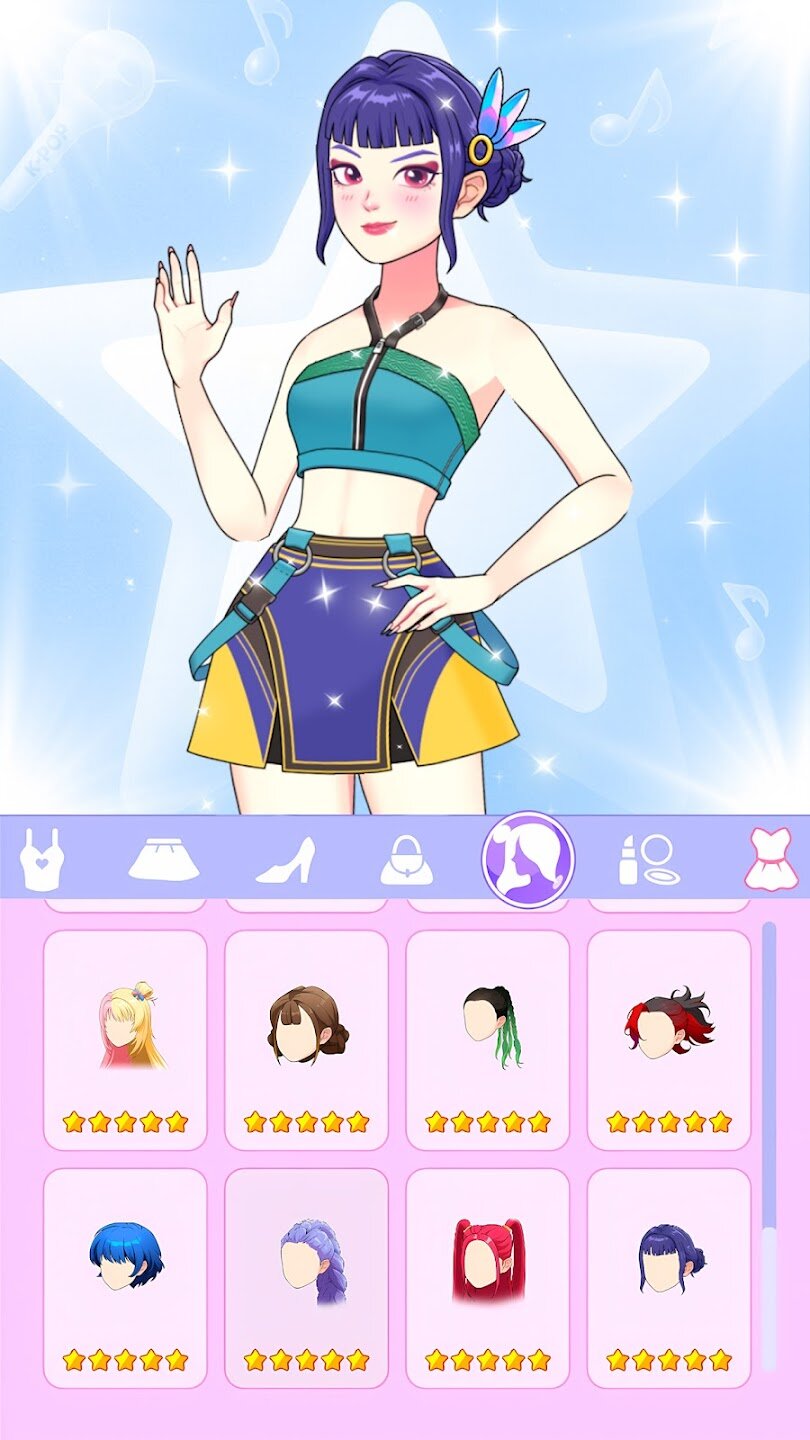Select the red and black spiky hairstyle
810x1440 pixels.
point(669,1040)
